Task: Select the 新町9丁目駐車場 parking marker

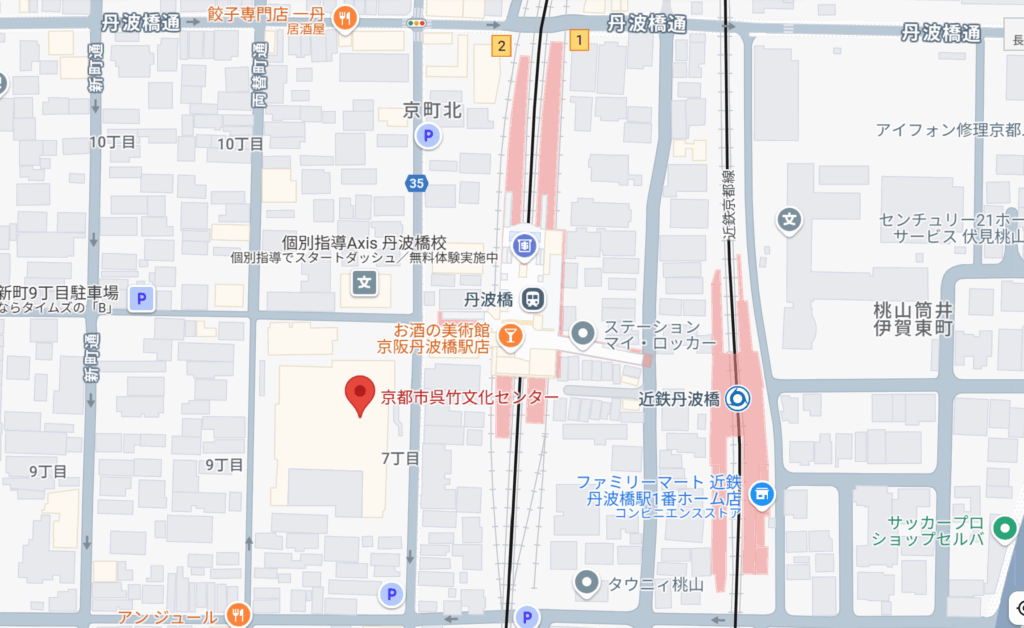Action: click(x=143, y=297)
